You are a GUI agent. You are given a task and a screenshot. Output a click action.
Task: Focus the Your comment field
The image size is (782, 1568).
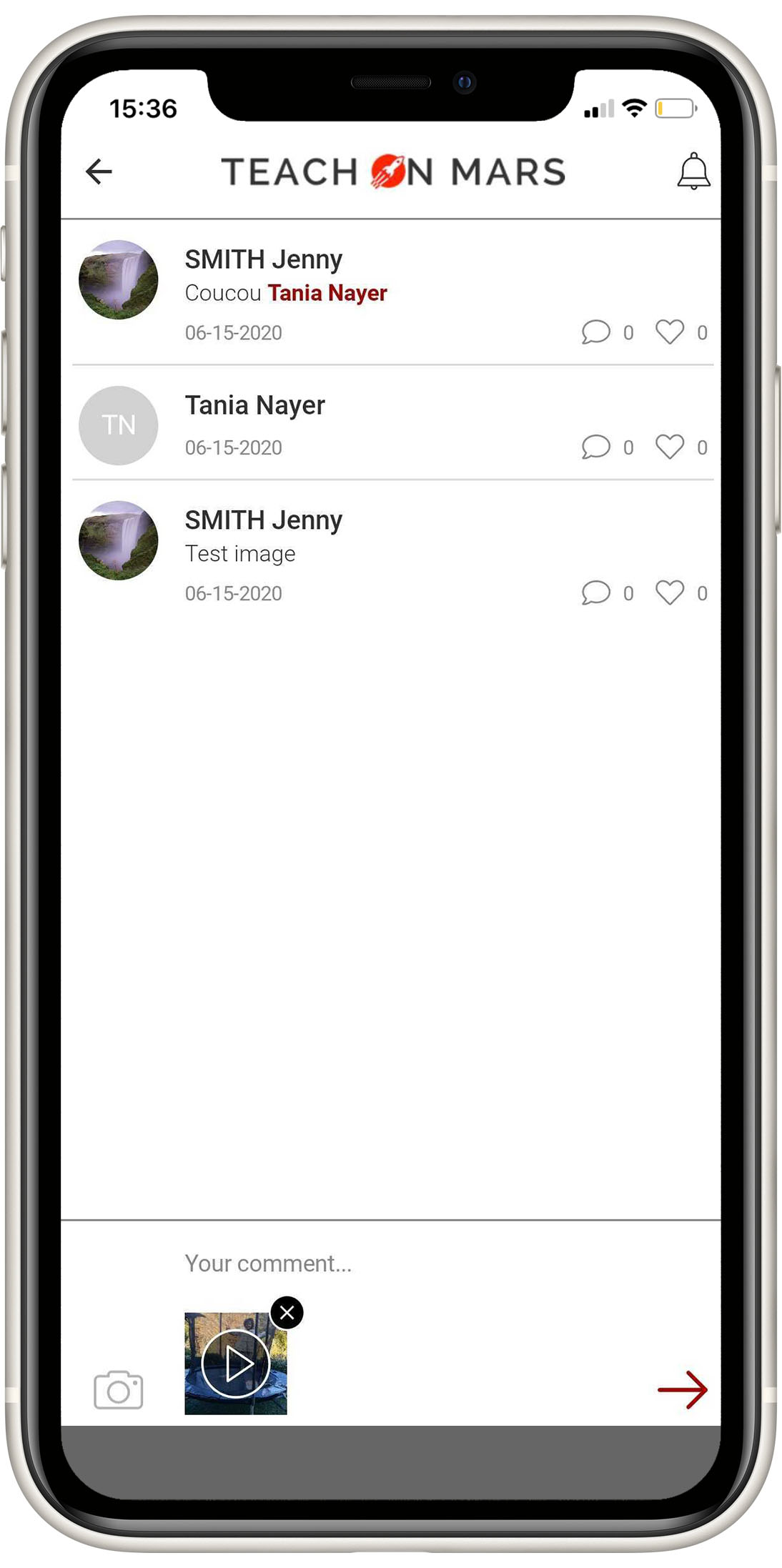pos(400,1264)
